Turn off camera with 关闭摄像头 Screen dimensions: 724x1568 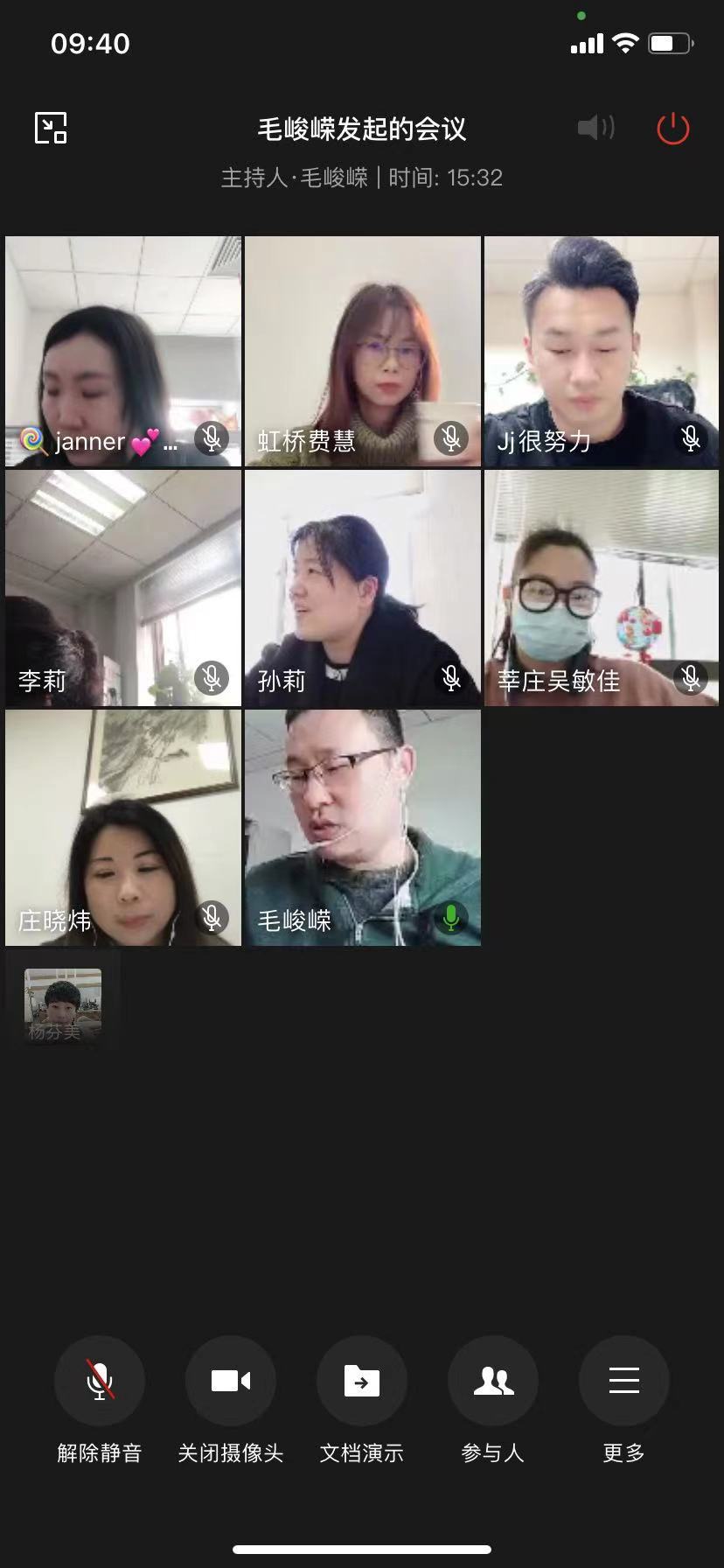[x=231, y=1382]
